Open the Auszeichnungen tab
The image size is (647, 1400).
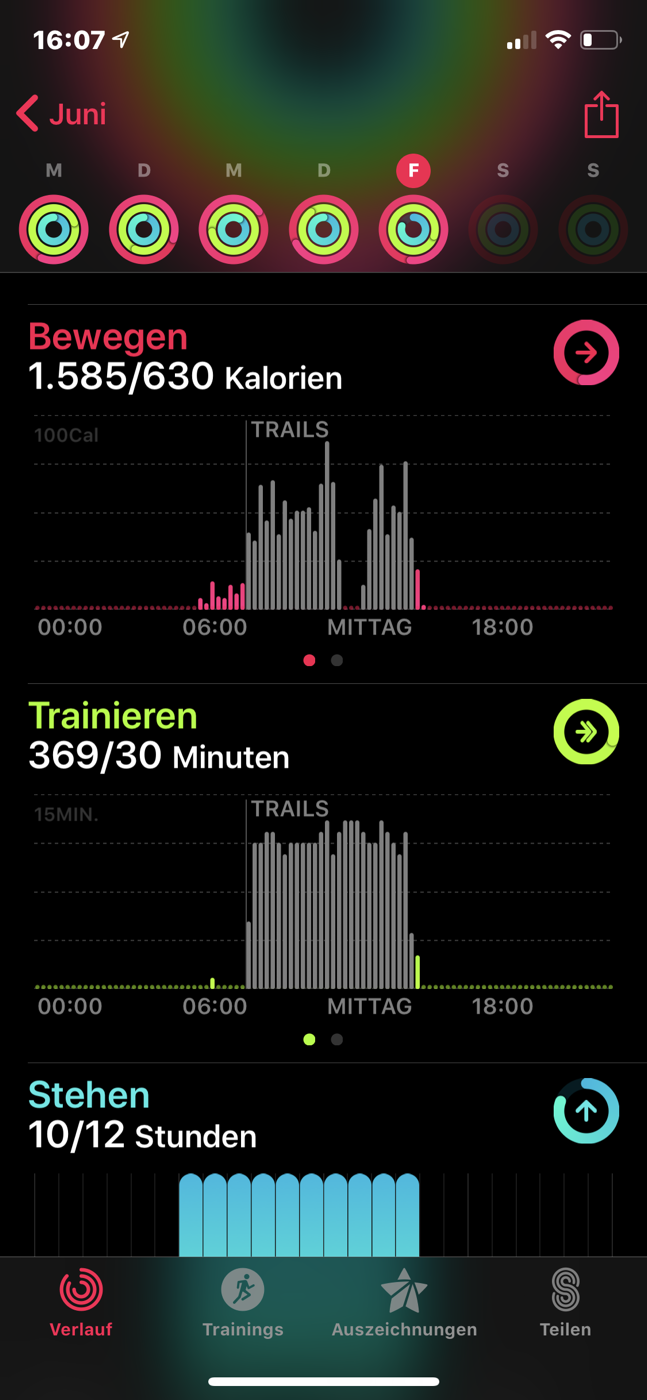[404, 1302]
